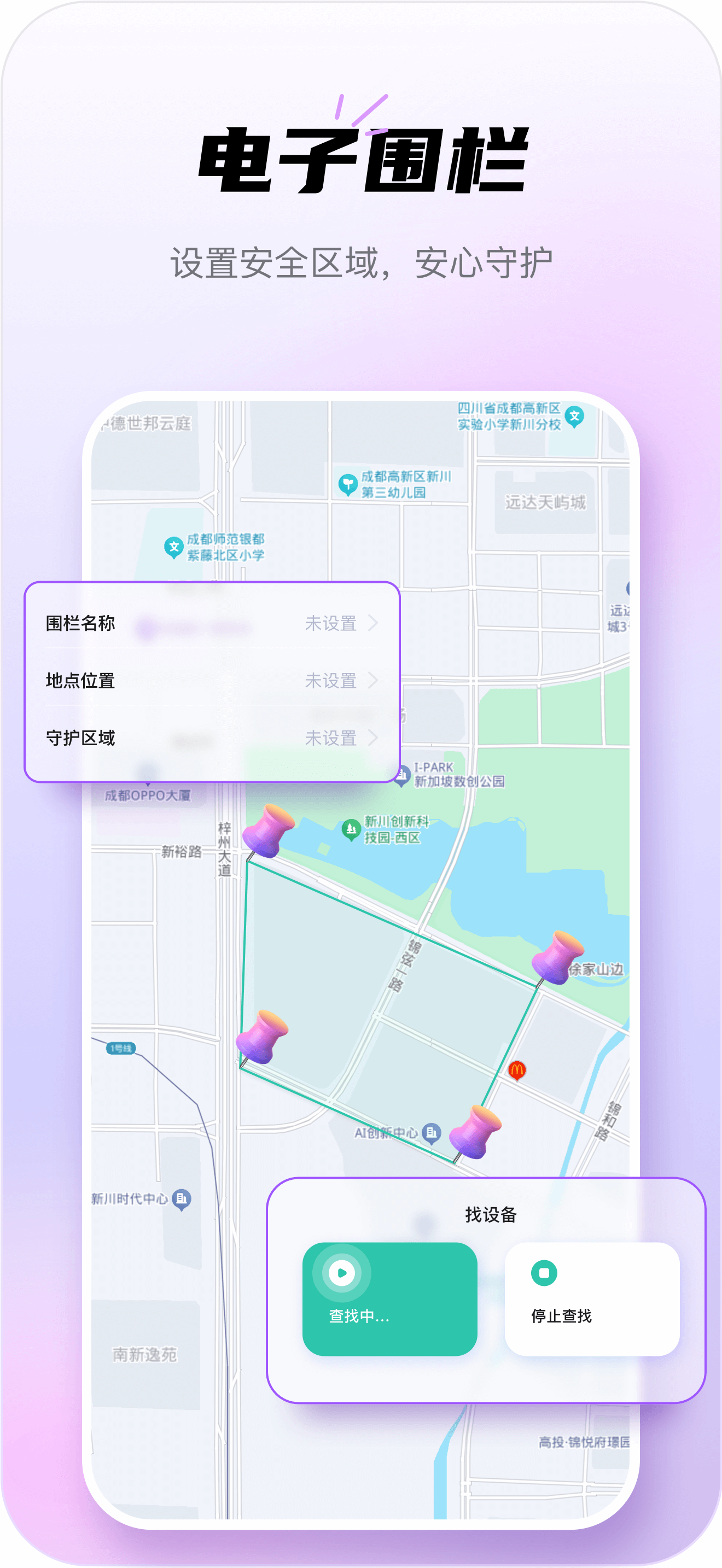Image resolution: width=722 pixels, height=1568 pixels.
Task: Expand the 围栏名称 row chevron
Action: [374, 623]
